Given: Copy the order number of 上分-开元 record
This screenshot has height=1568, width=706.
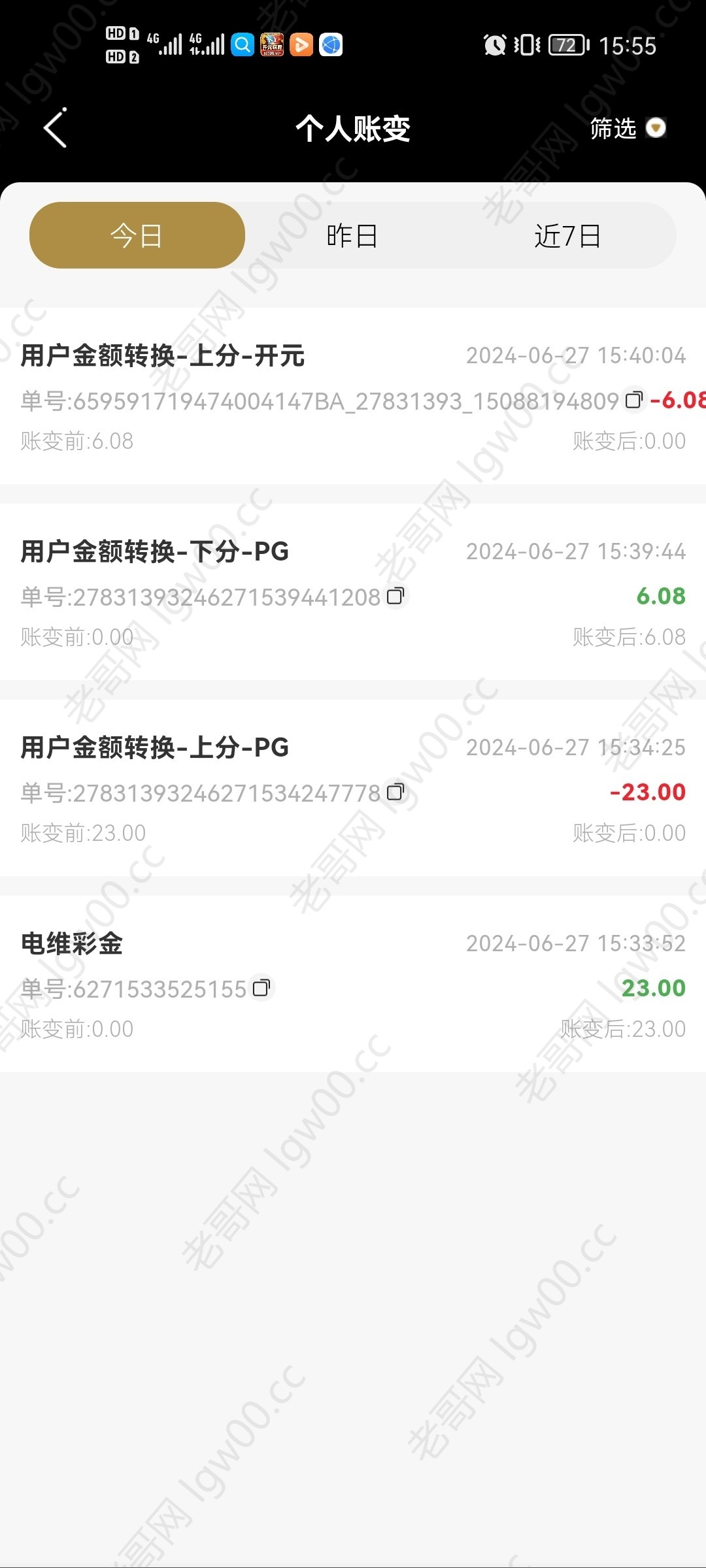Looking at the screenshot, I should click(x=633, y=400).
